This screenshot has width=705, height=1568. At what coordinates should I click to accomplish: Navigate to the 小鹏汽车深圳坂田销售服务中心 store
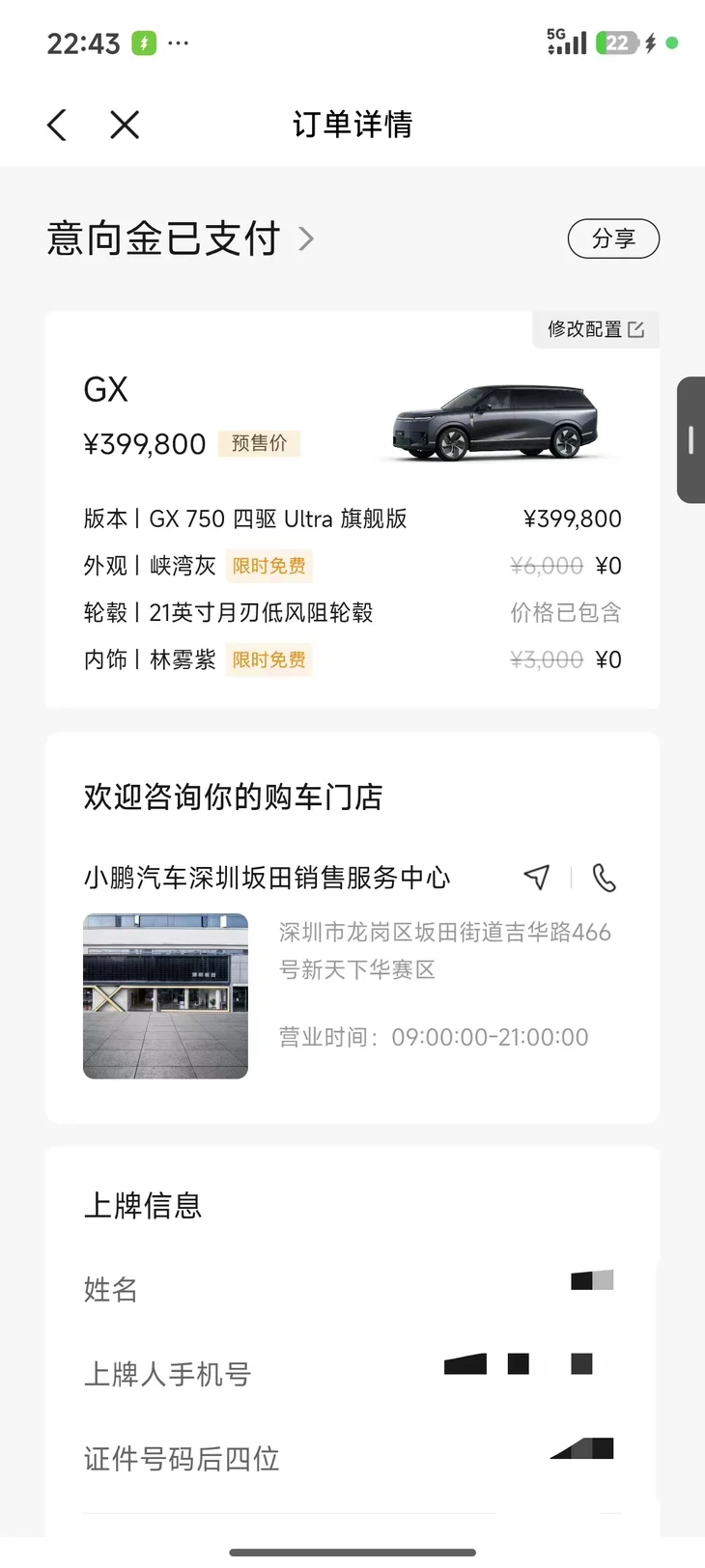tap(537, 877)
